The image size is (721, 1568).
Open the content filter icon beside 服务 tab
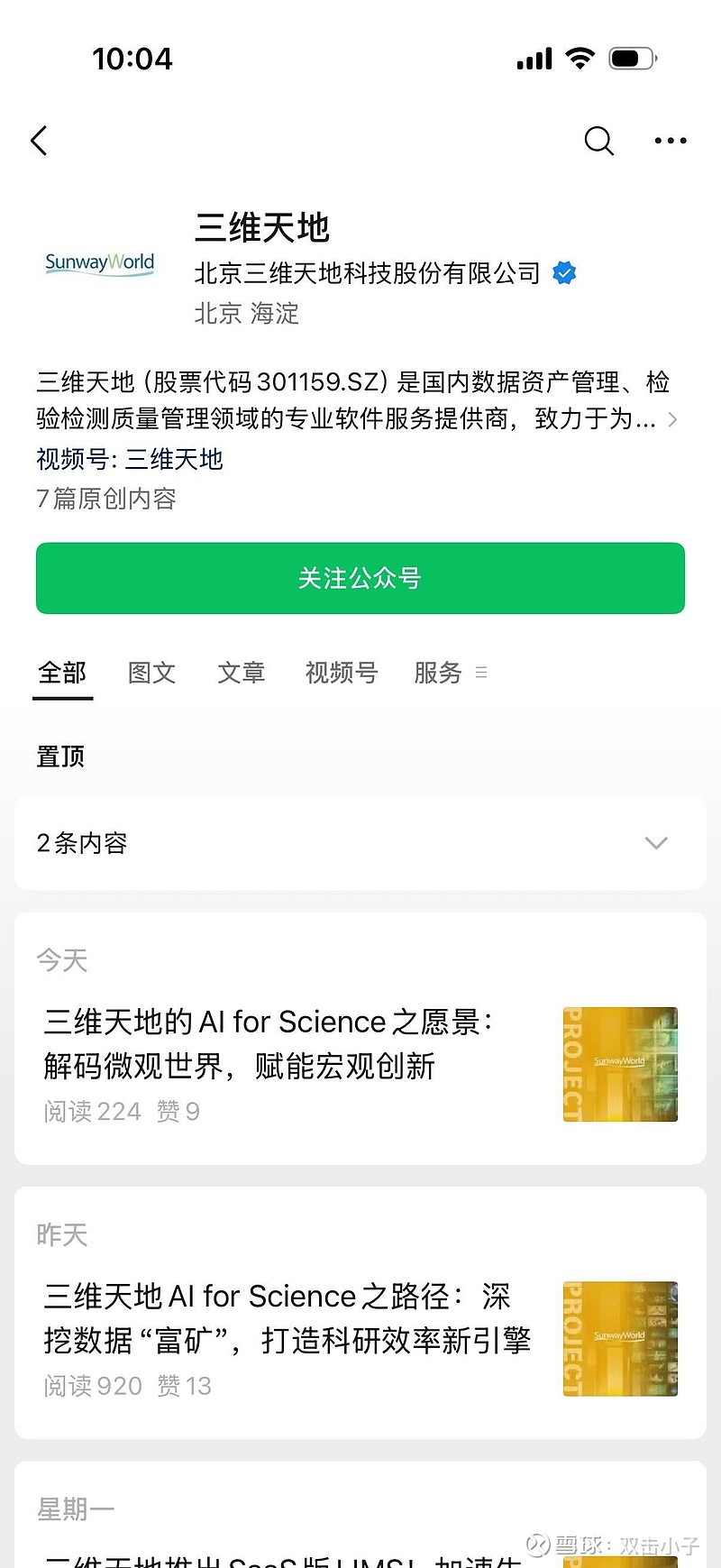[x=481, y=672]
